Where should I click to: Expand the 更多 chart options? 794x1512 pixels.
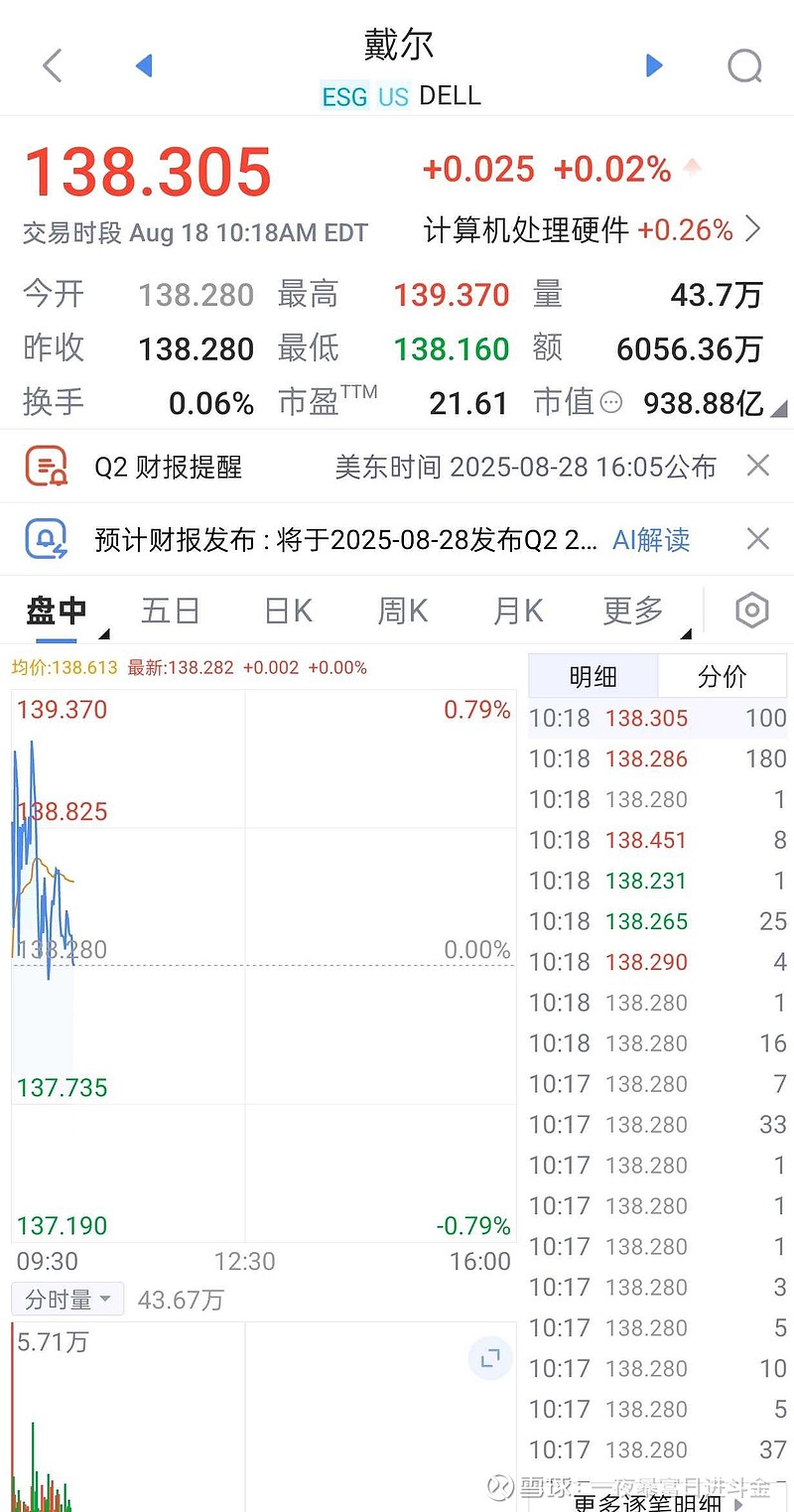(x=633, y=611)
